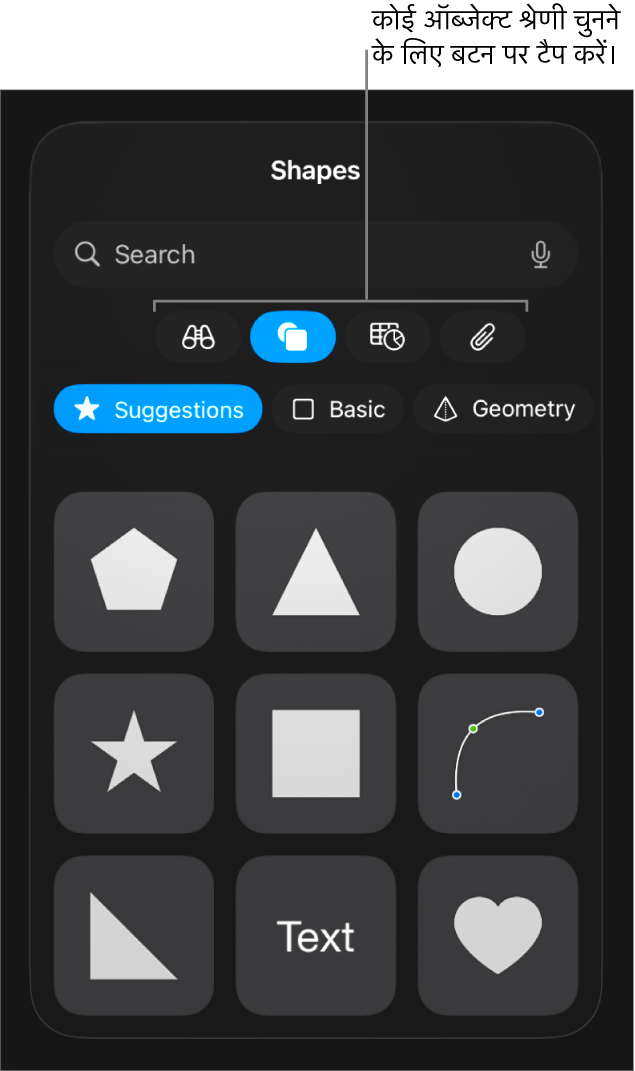Open the browse tab with binoculars icon

click(198, 338)
